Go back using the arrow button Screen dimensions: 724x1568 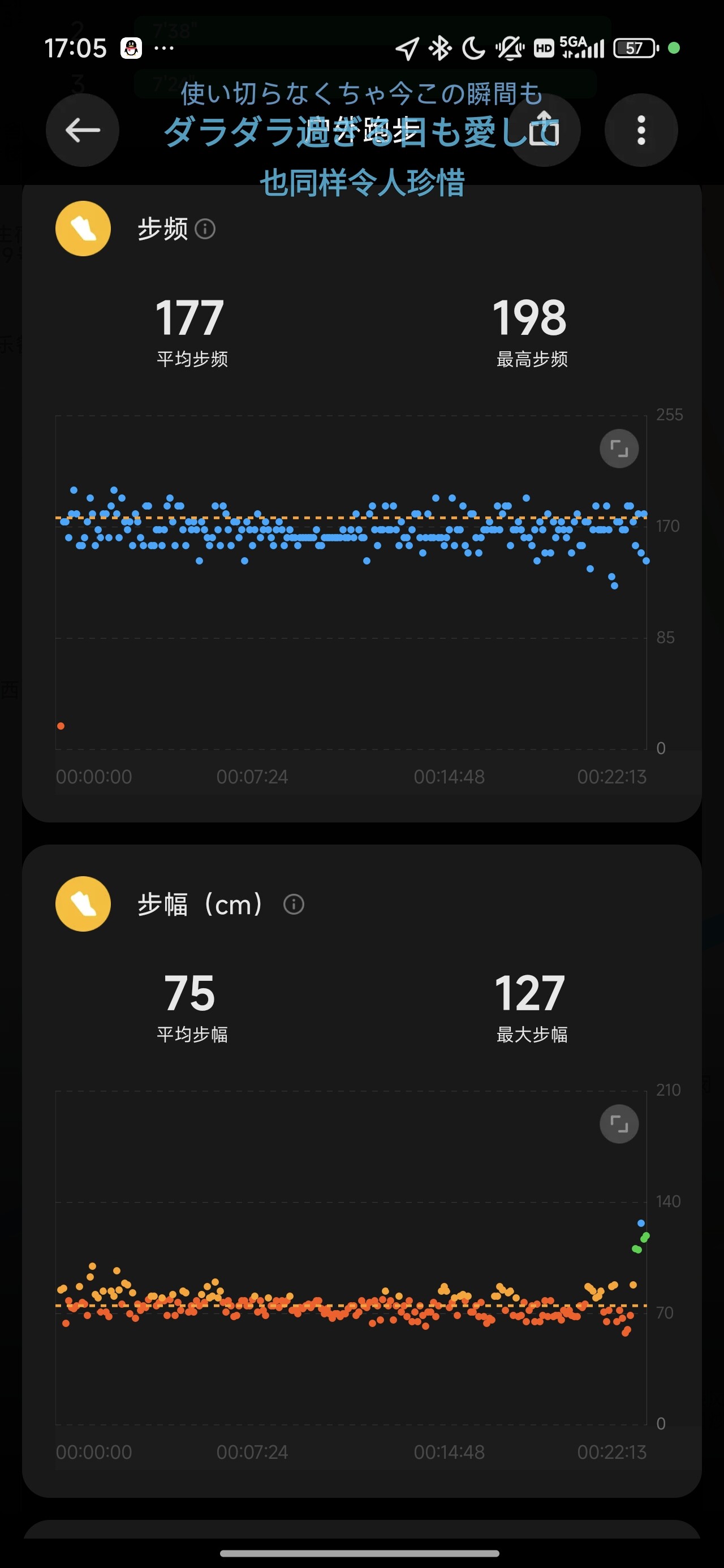click(82, 130)
